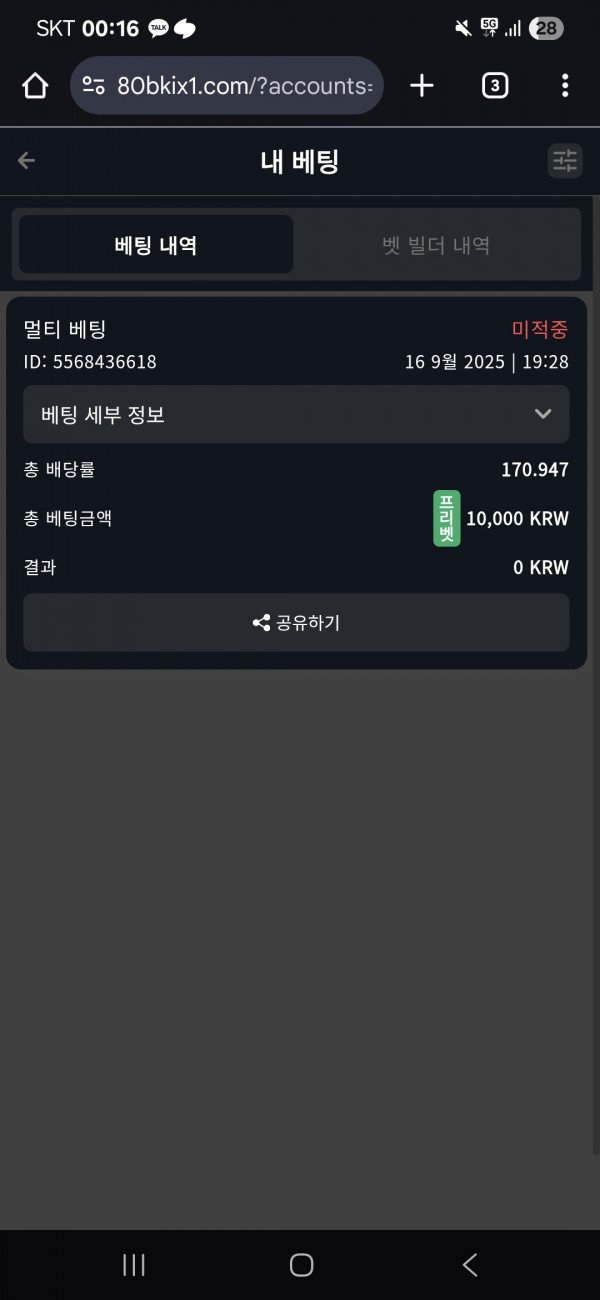The height and width of the screenshot is (1300, 600).
Task: Open the recent apps button
Action: click(x=134, y=1265)
